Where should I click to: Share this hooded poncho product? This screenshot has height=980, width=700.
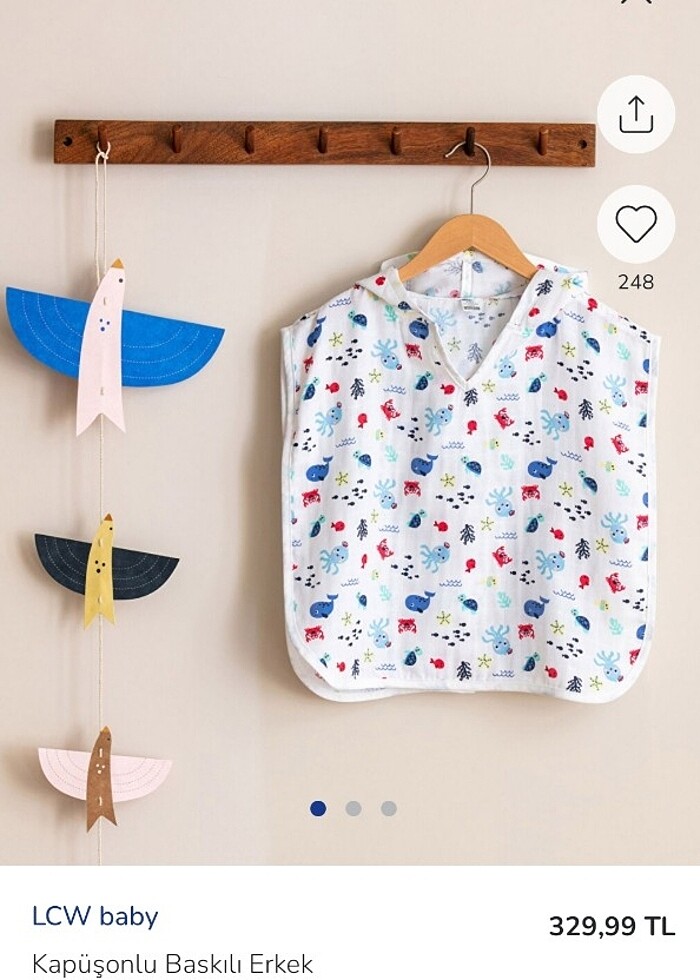click(636, 115)
